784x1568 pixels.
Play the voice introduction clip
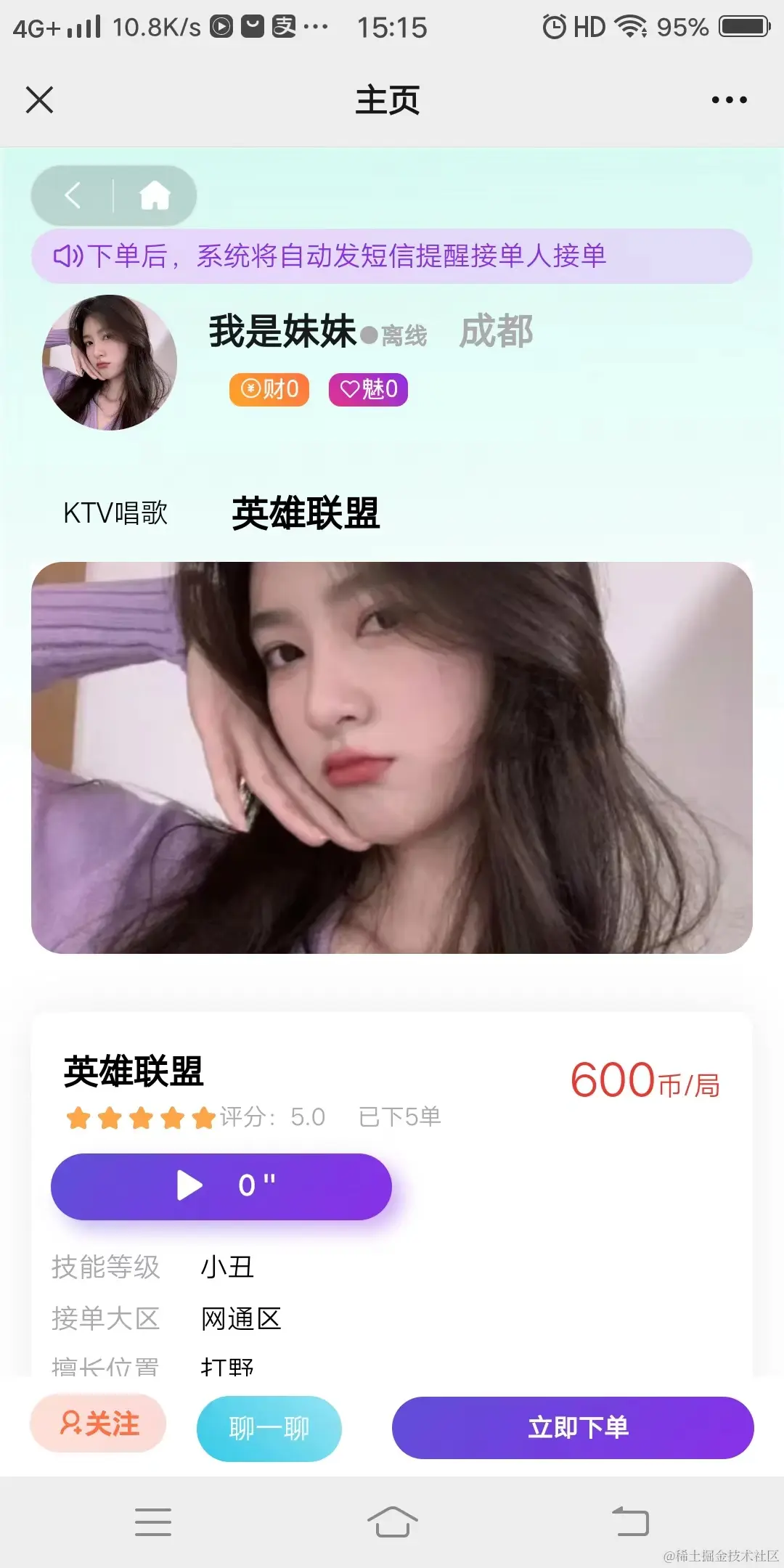(x=221, y=1186)
